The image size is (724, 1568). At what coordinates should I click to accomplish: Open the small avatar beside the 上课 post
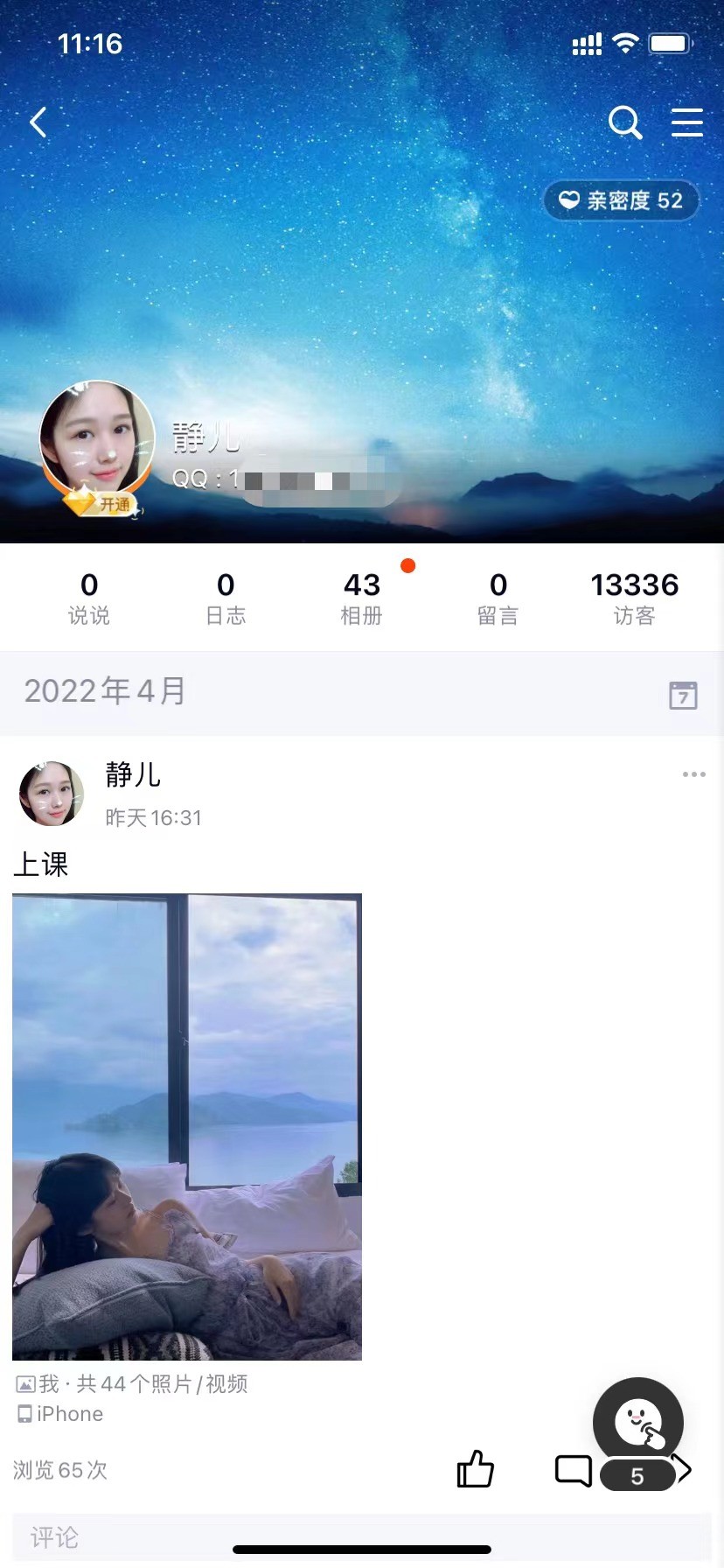pyautogui.click(x=52, y=794)
